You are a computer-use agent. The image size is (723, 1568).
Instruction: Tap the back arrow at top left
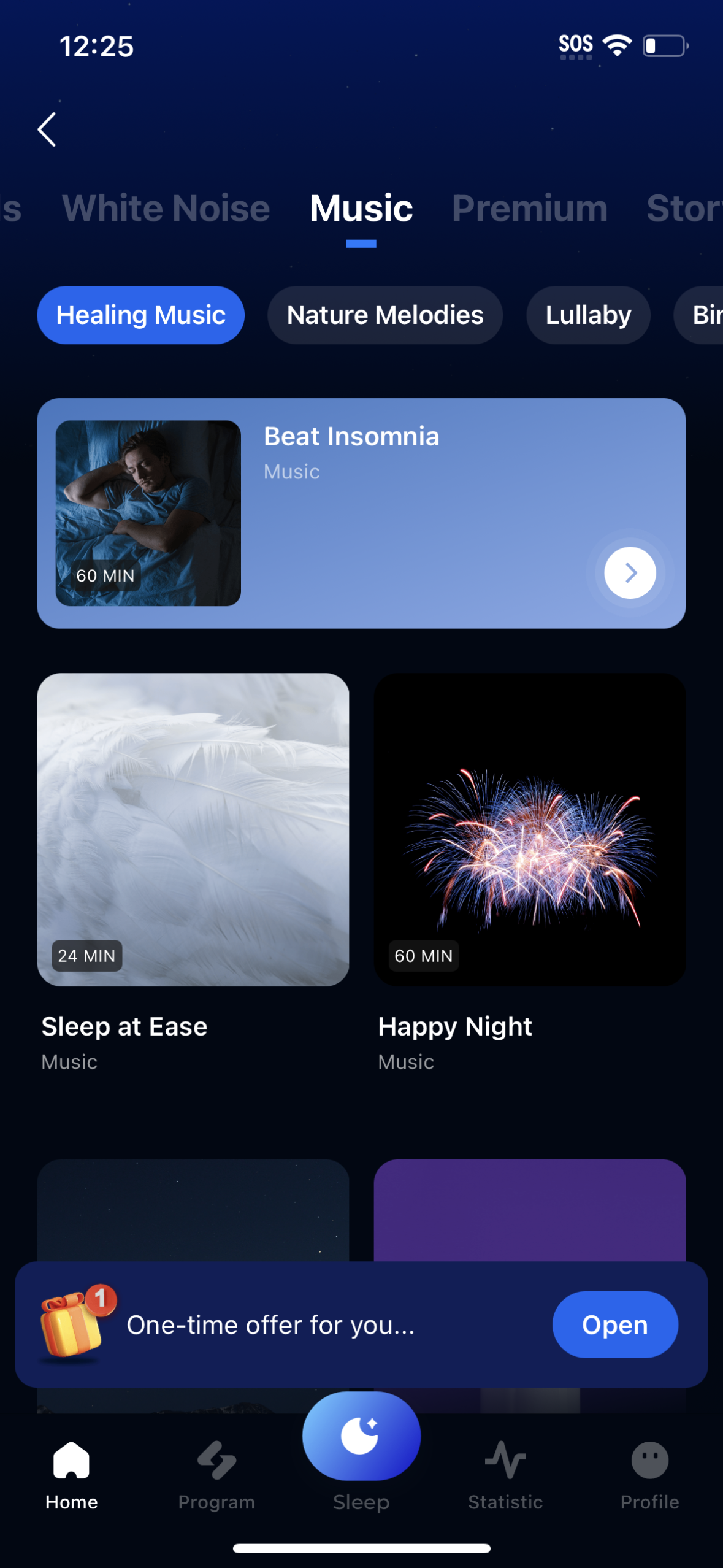(x=47, y=129)
